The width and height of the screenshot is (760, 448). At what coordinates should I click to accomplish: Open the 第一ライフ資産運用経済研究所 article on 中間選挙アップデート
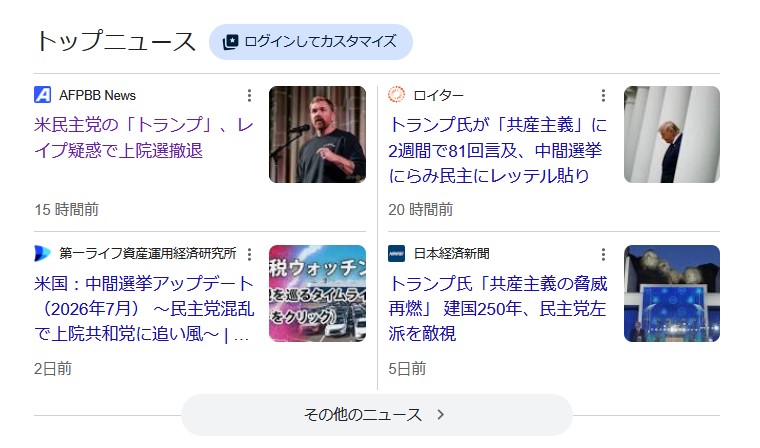pos(144,309)
